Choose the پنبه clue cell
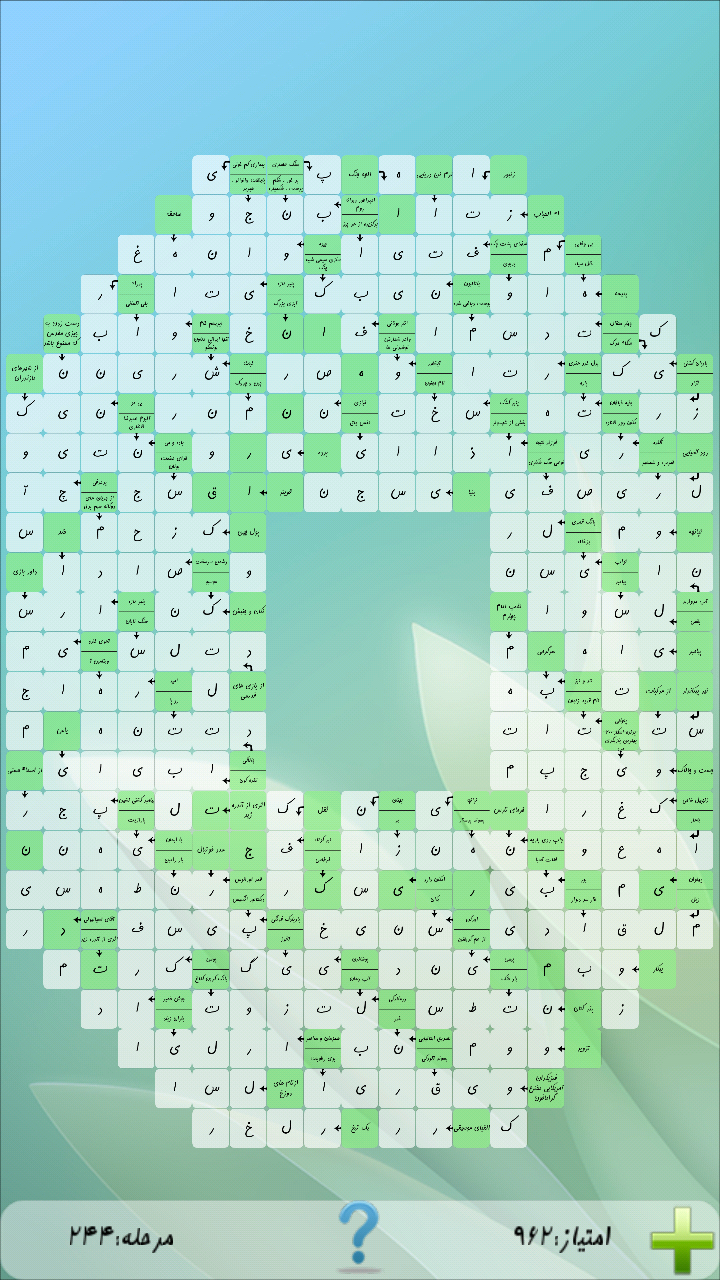Screen dimensions: 720x1280 [x=620, y=294]
